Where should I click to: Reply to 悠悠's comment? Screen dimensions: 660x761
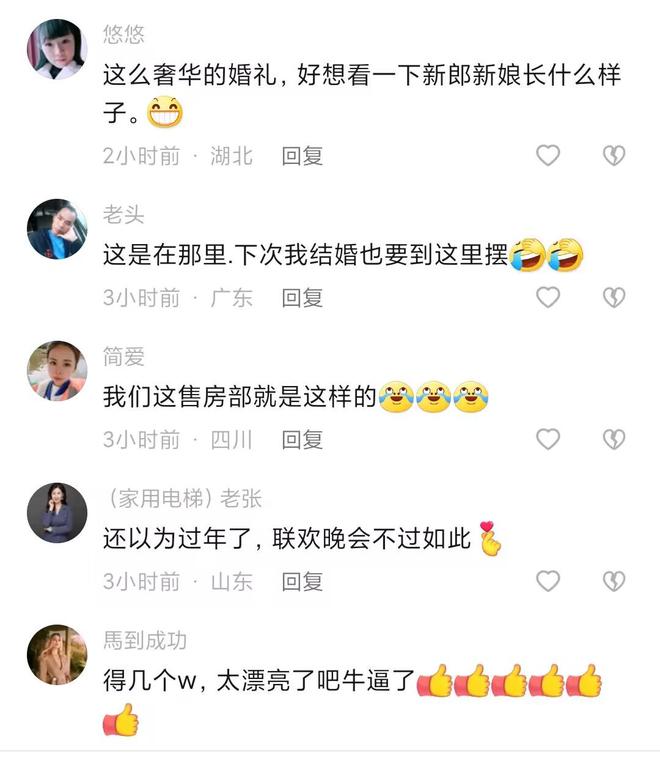[x=302, y=155]
